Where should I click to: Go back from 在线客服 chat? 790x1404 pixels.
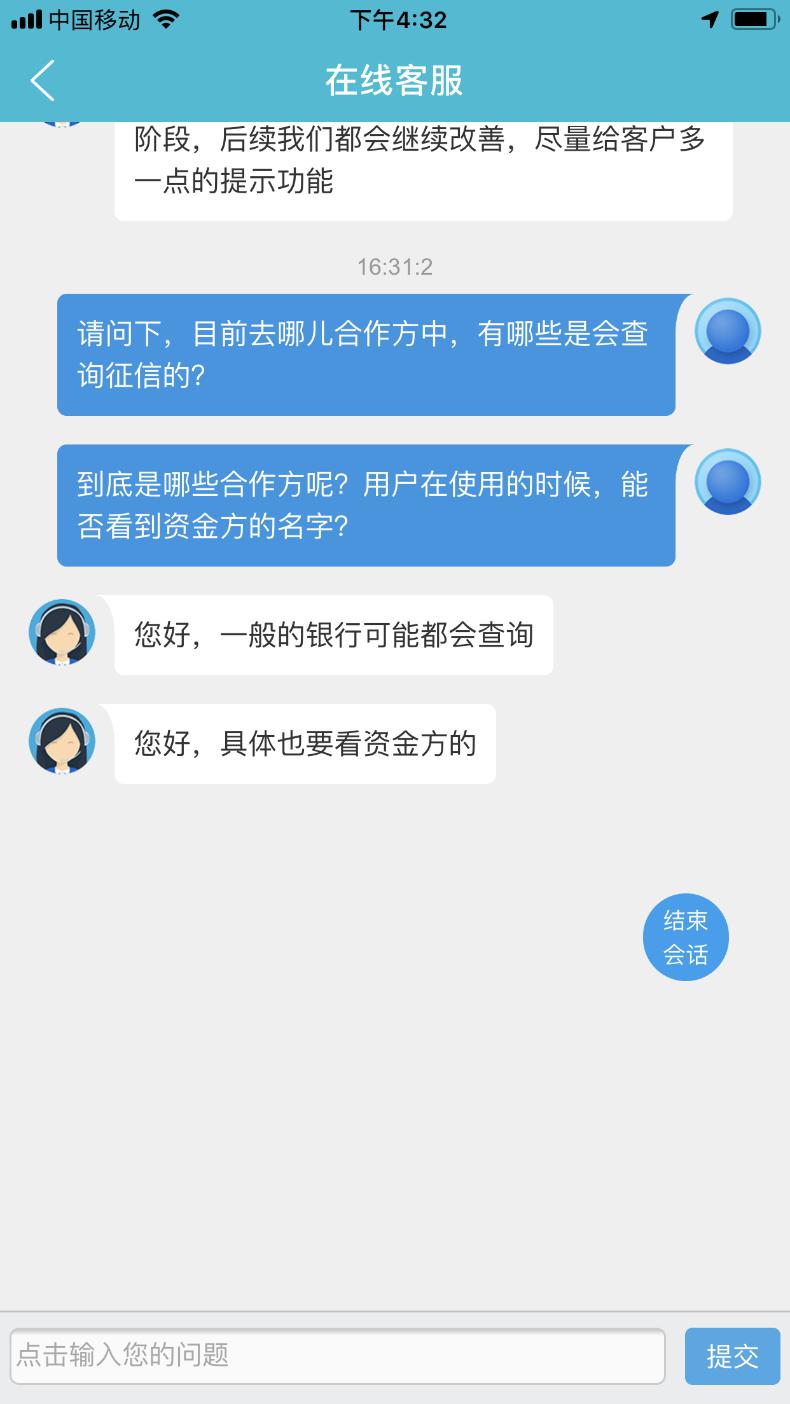point(42,80)
